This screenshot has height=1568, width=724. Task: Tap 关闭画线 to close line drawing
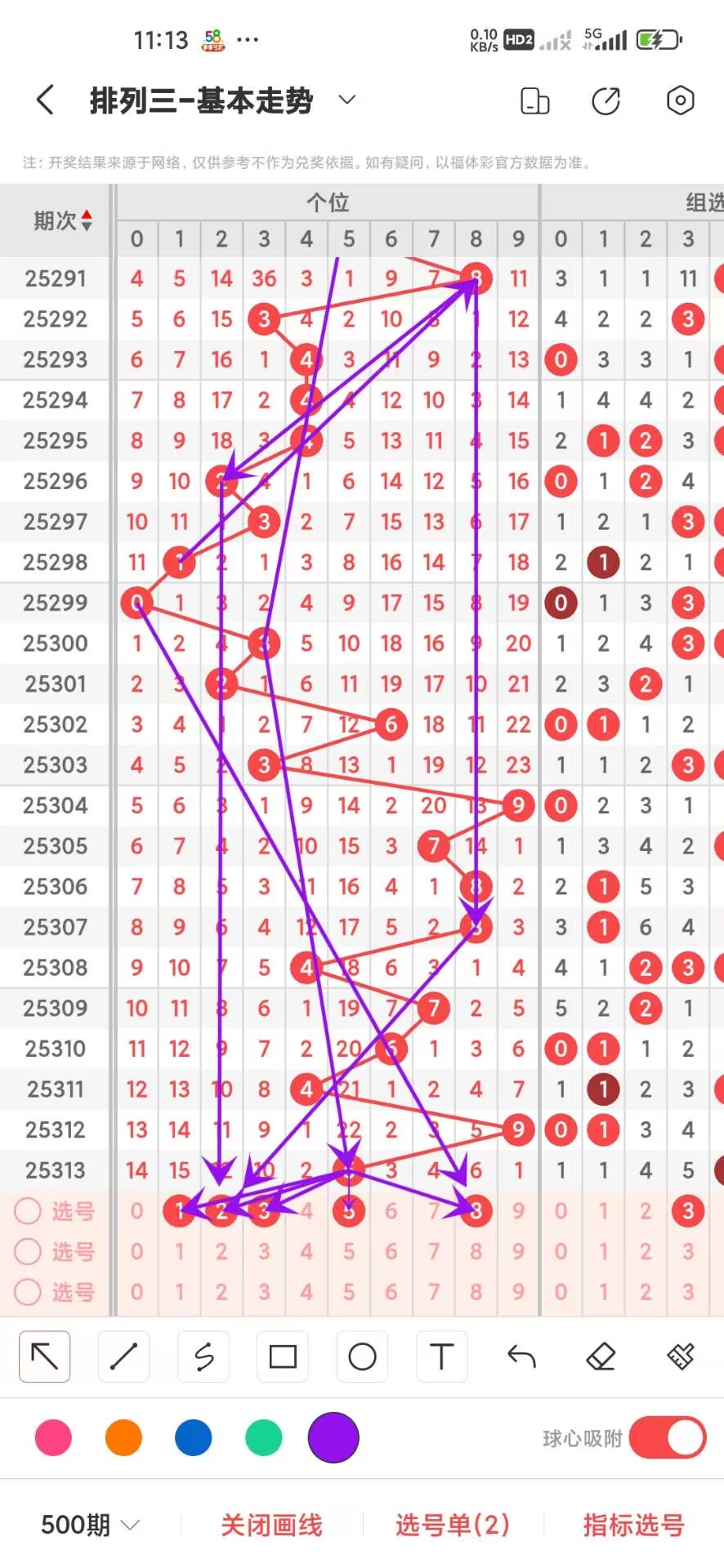tap(271, 1525)
